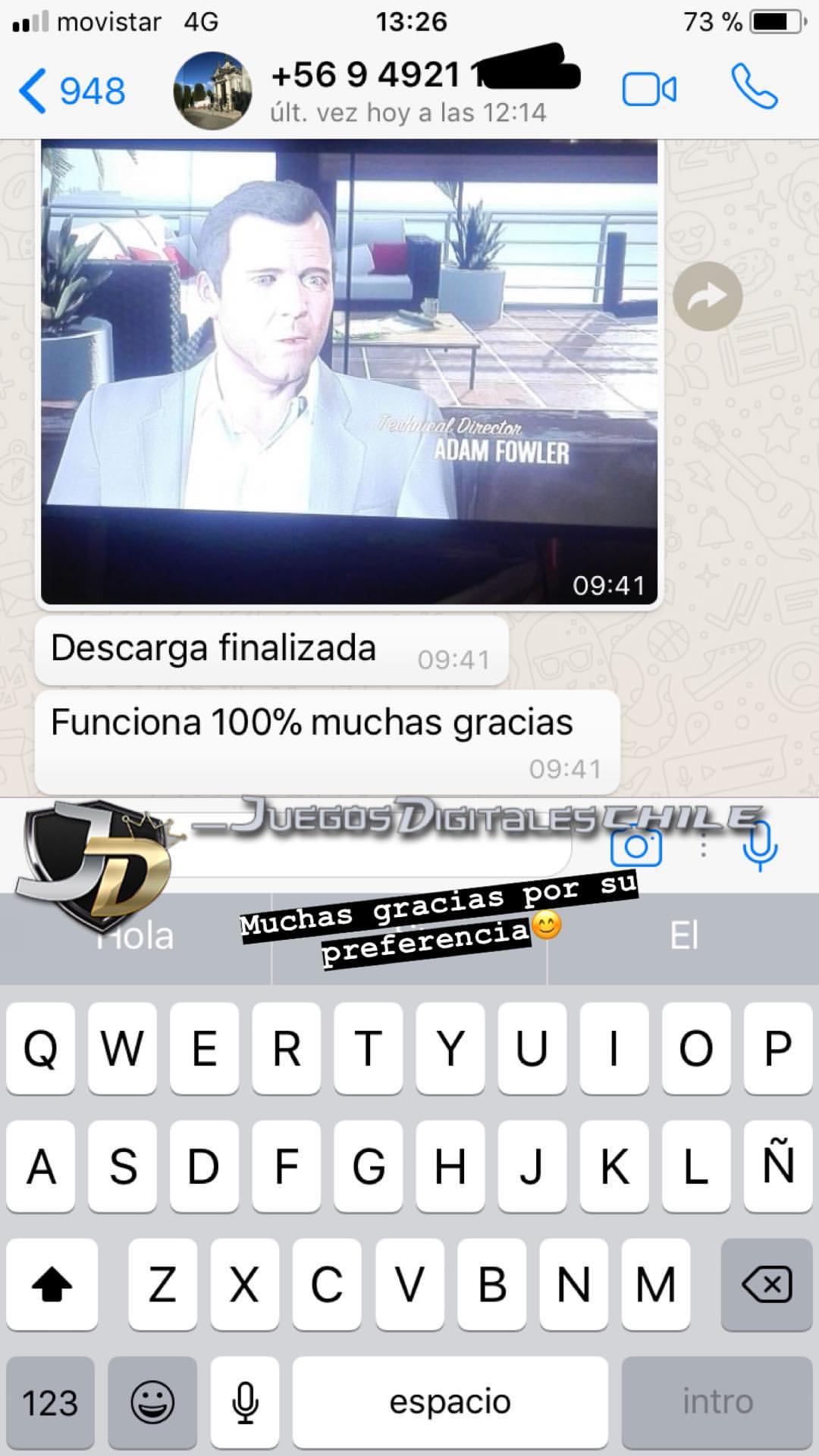Tap the espacio space bar
819x1456 pixels.
pyautogui.click(x=450, y=1402)
